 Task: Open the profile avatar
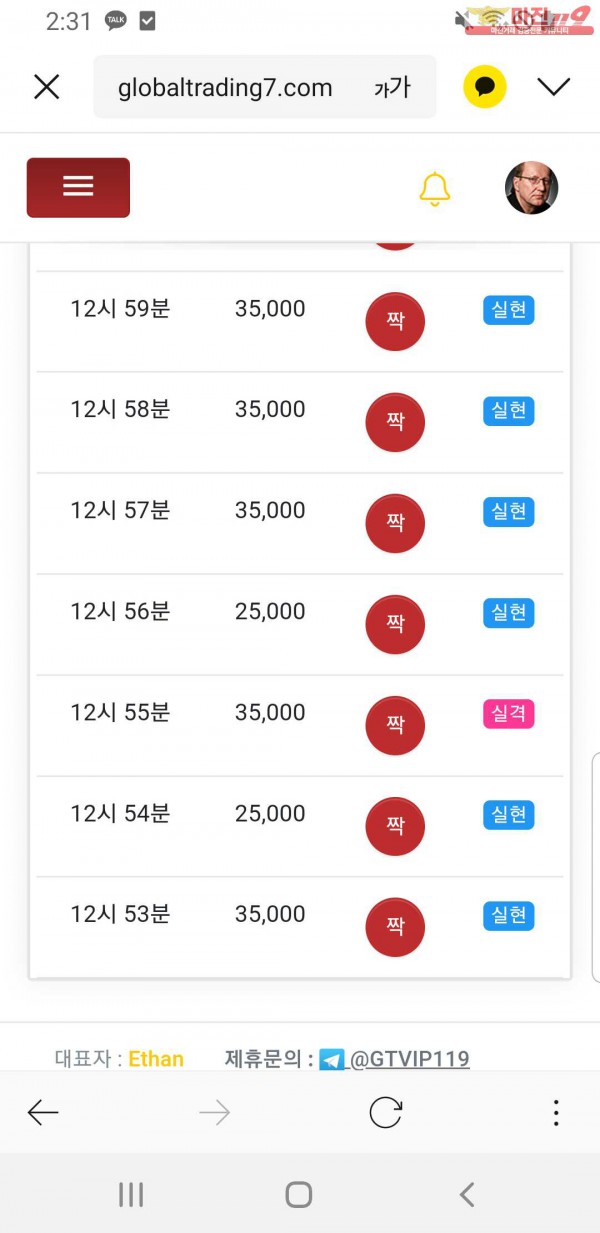[x=531, y=188]
